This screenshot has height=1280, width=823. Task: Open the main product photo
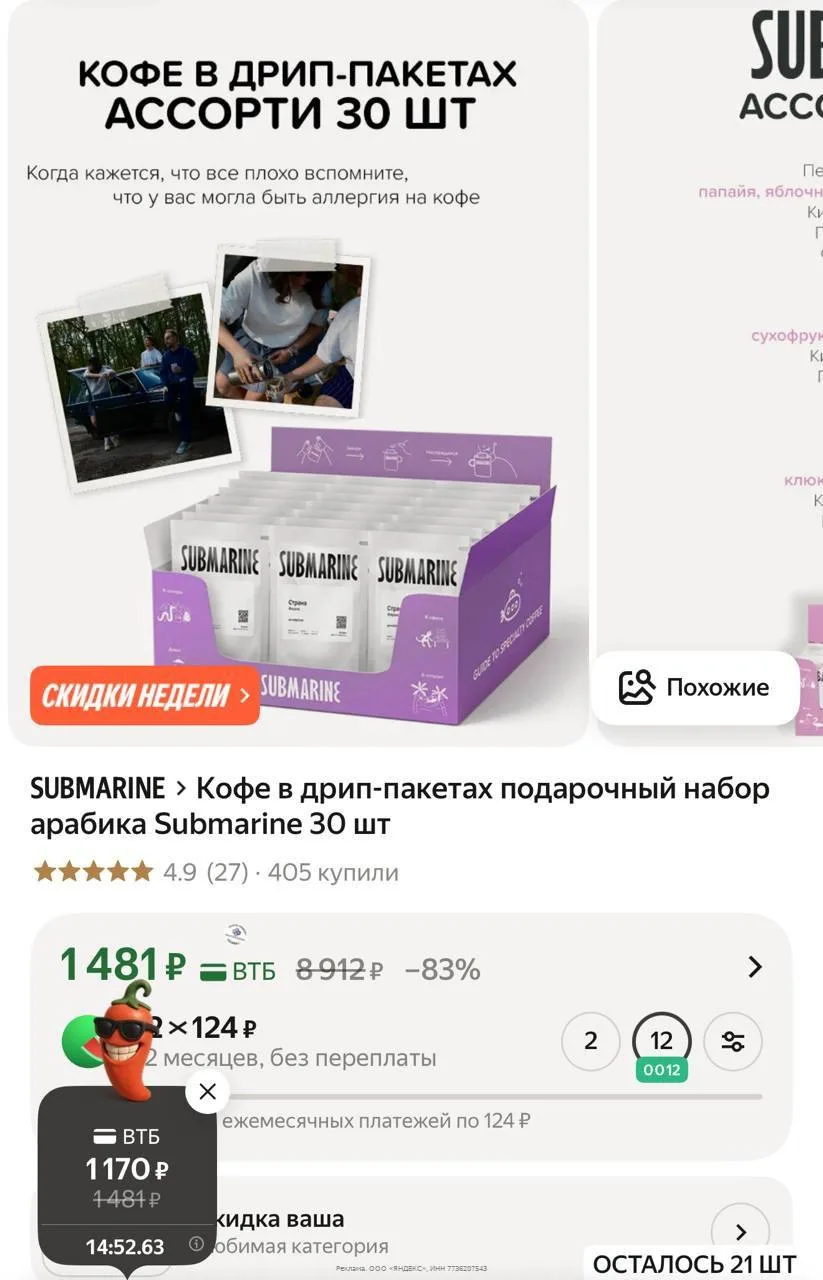298,372
